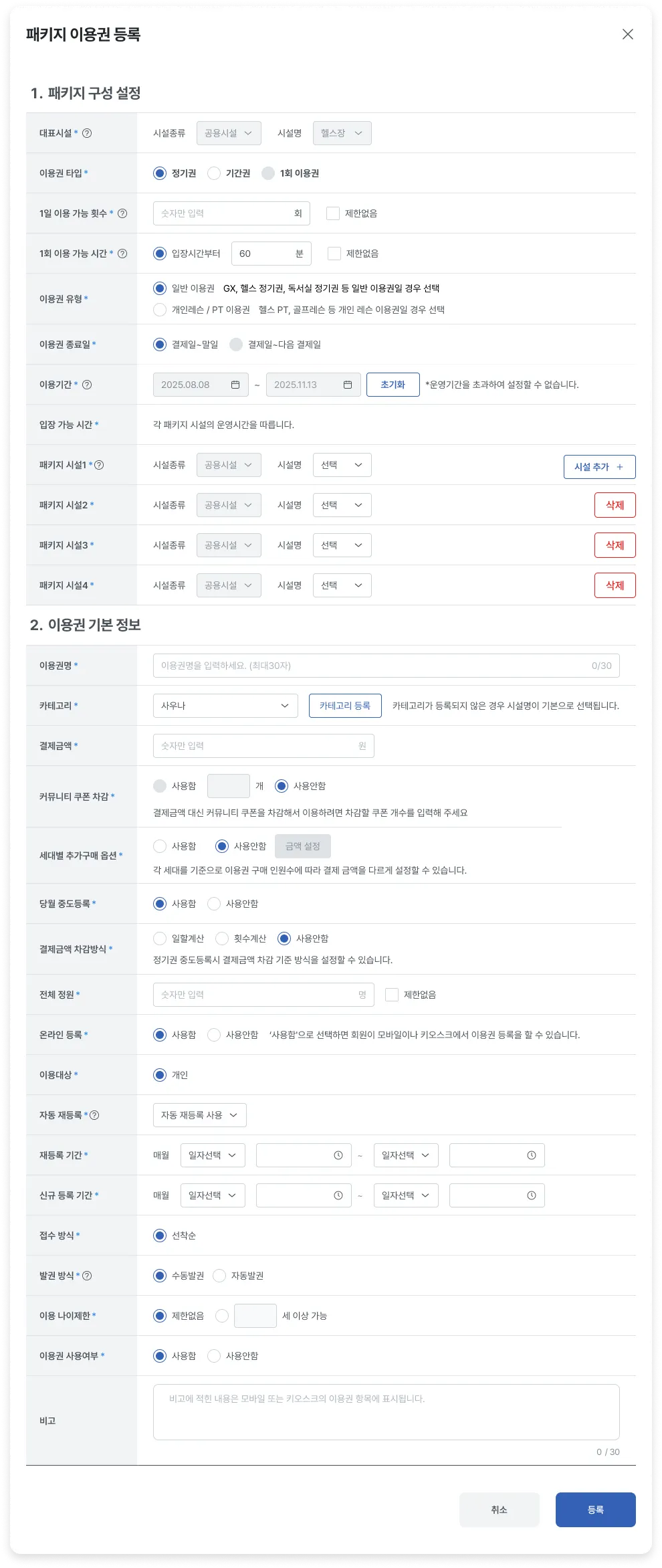Screen dimensions: 662x1568
Task: Select 개인레슨 / PT 이용권 type
Action: tap(160, 310)
